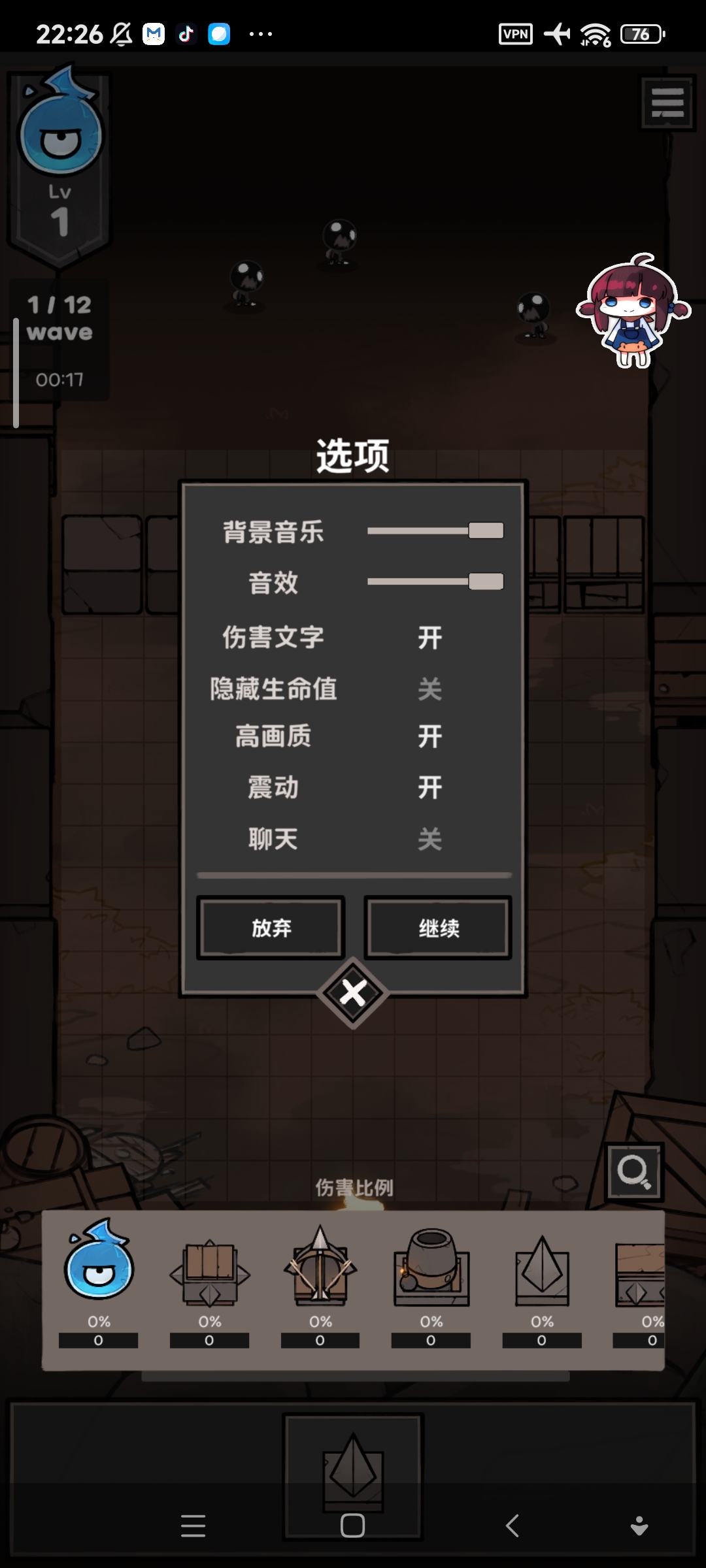Select the blue slime damage stat tile
This screenshot has height=1568, width=706.
coord(99,1282)
